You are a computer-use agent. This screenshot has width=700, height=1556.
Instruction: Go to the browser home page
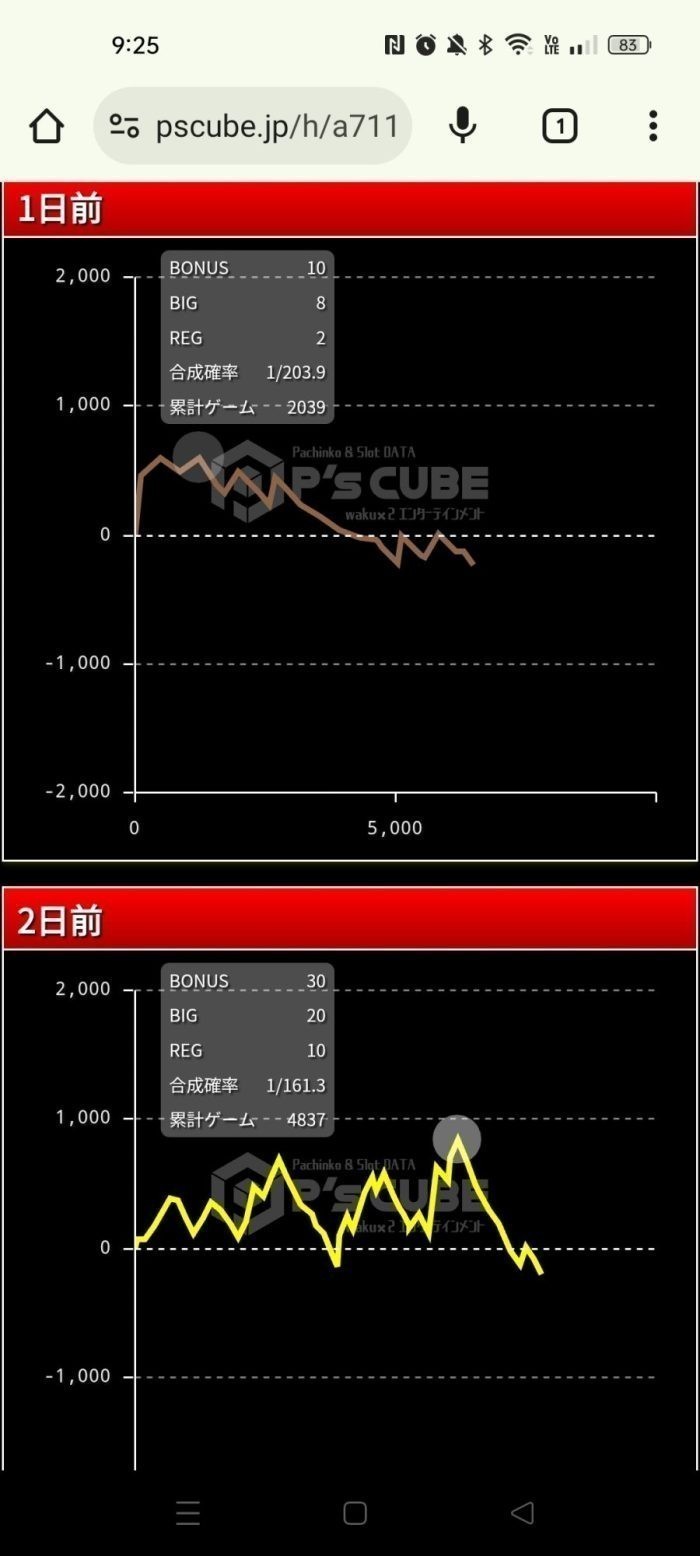(46, 126)
